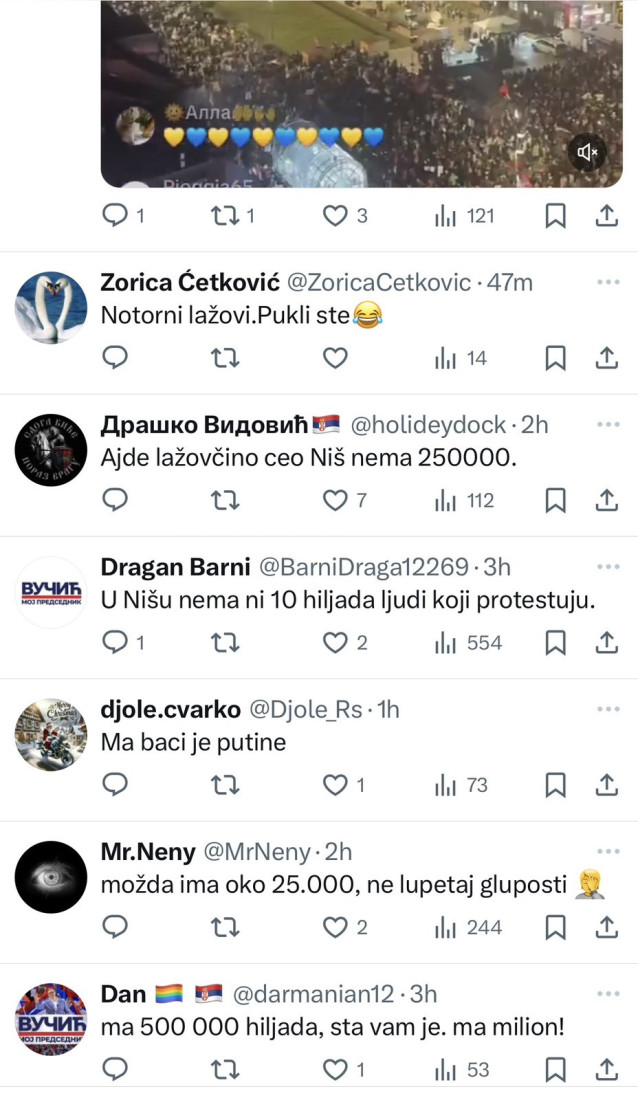Screen dimensions: 638x1100
Task: Reply to Драшко Видовић's tweet
Action: (x=116, y=500)
